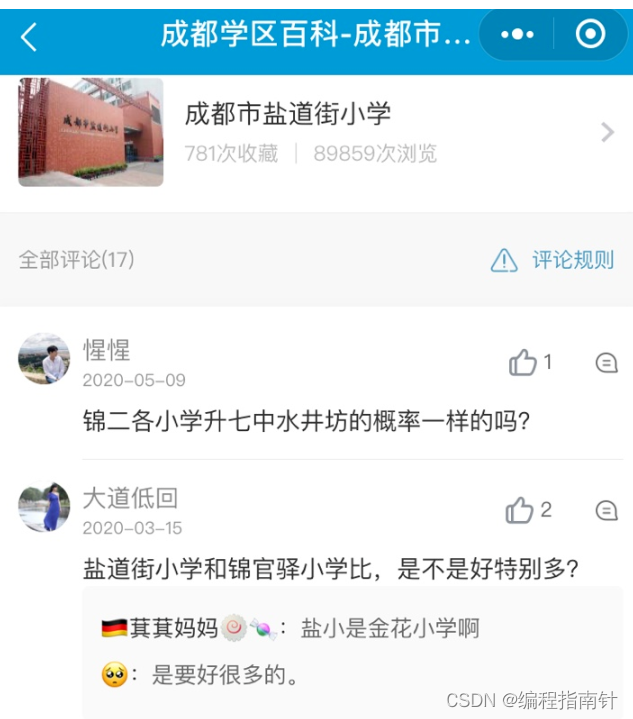View the 评论规则 comment rules
Image resolution: width=633 pixels, height=719 pixels.
click(x=553, y=261)
